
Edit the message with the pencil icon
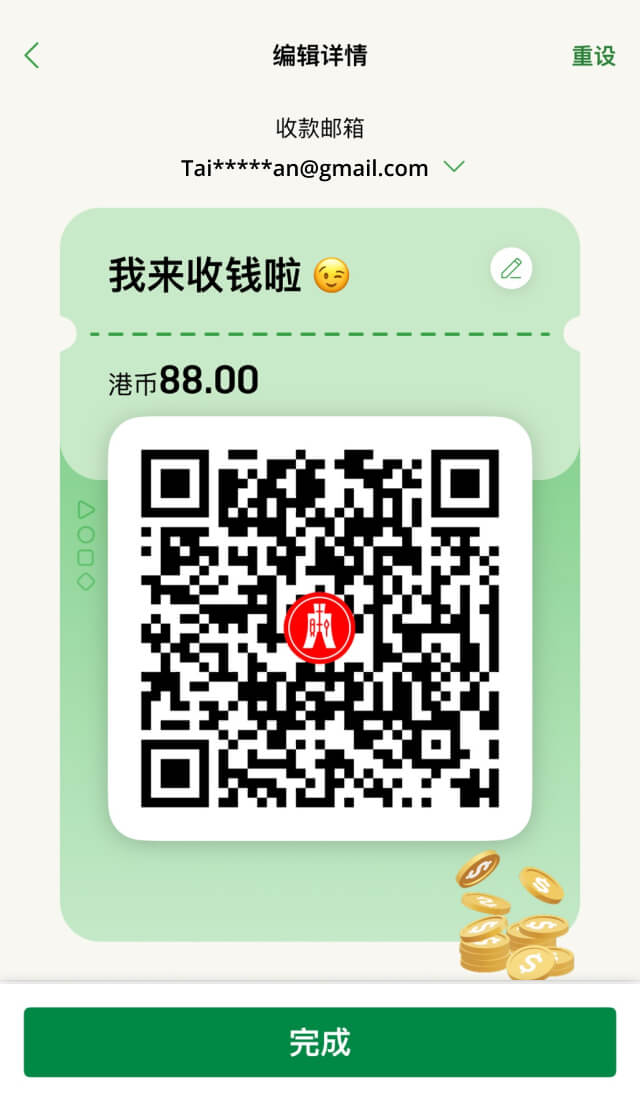click(511, 268)
